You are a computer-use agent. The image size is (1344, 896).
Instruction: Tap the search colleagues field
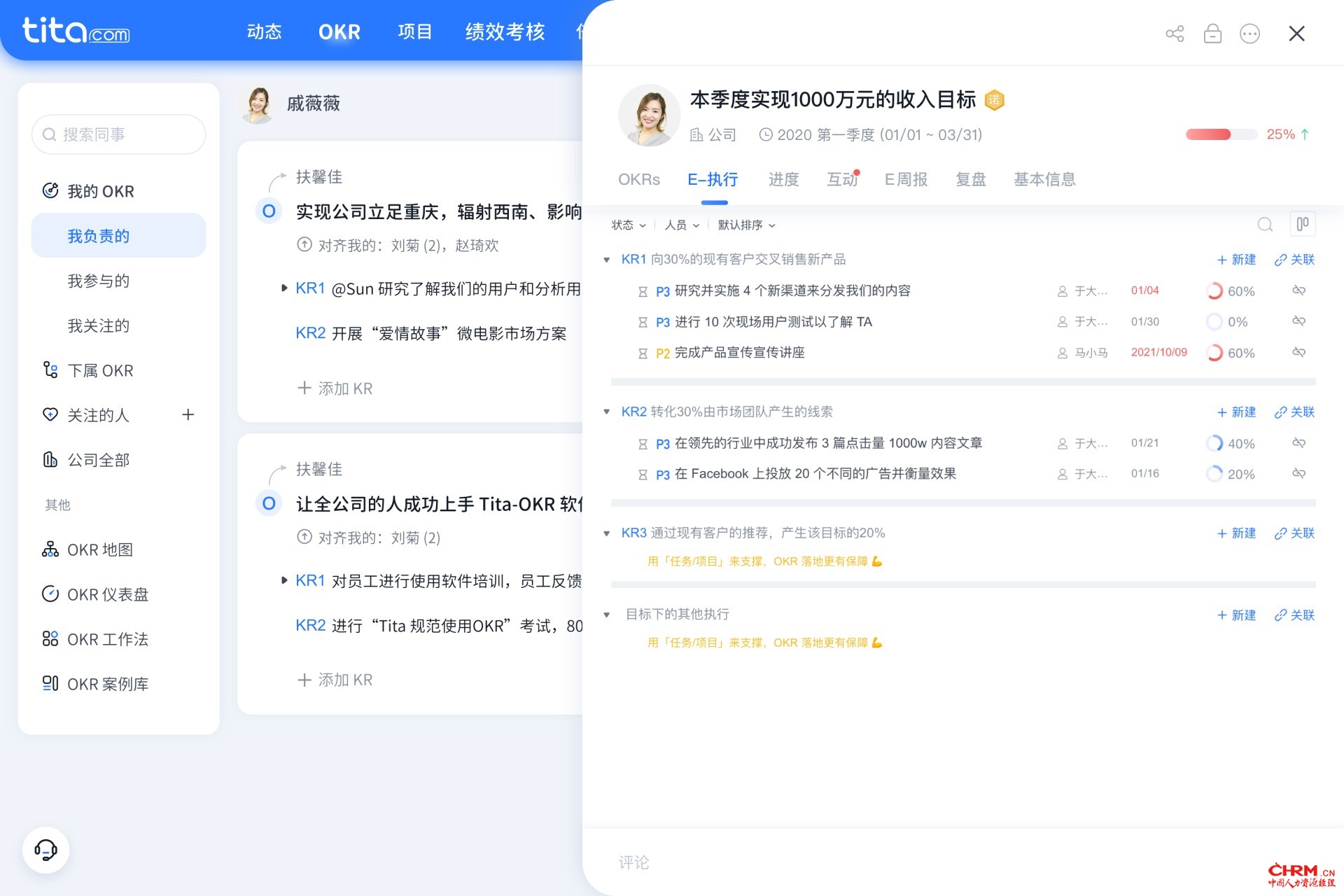(119, 134)
